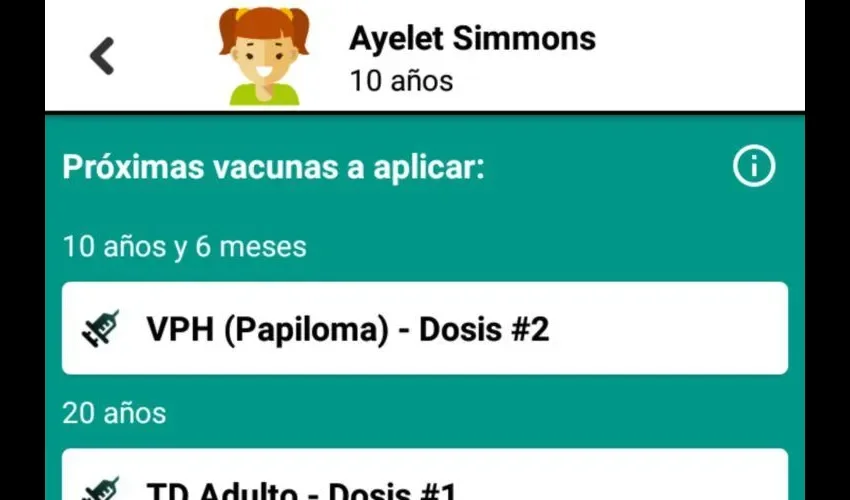Viewport: 850px width, 500px height.
Task: Open VPH (Papiloma) Dosis #2 vaccine
Action: click(424, 328)
